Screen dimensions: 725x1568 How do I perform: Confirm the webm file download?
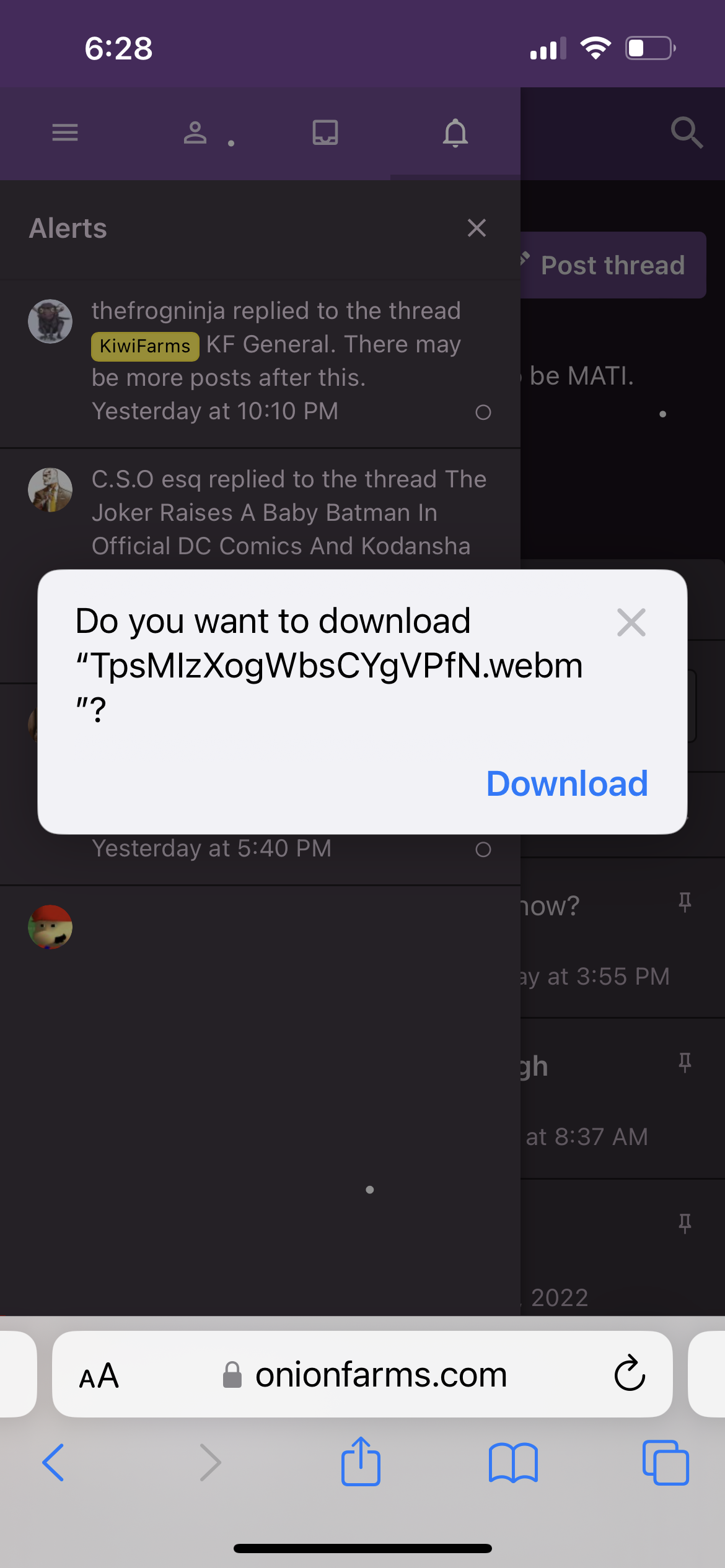tap(567, 783)
